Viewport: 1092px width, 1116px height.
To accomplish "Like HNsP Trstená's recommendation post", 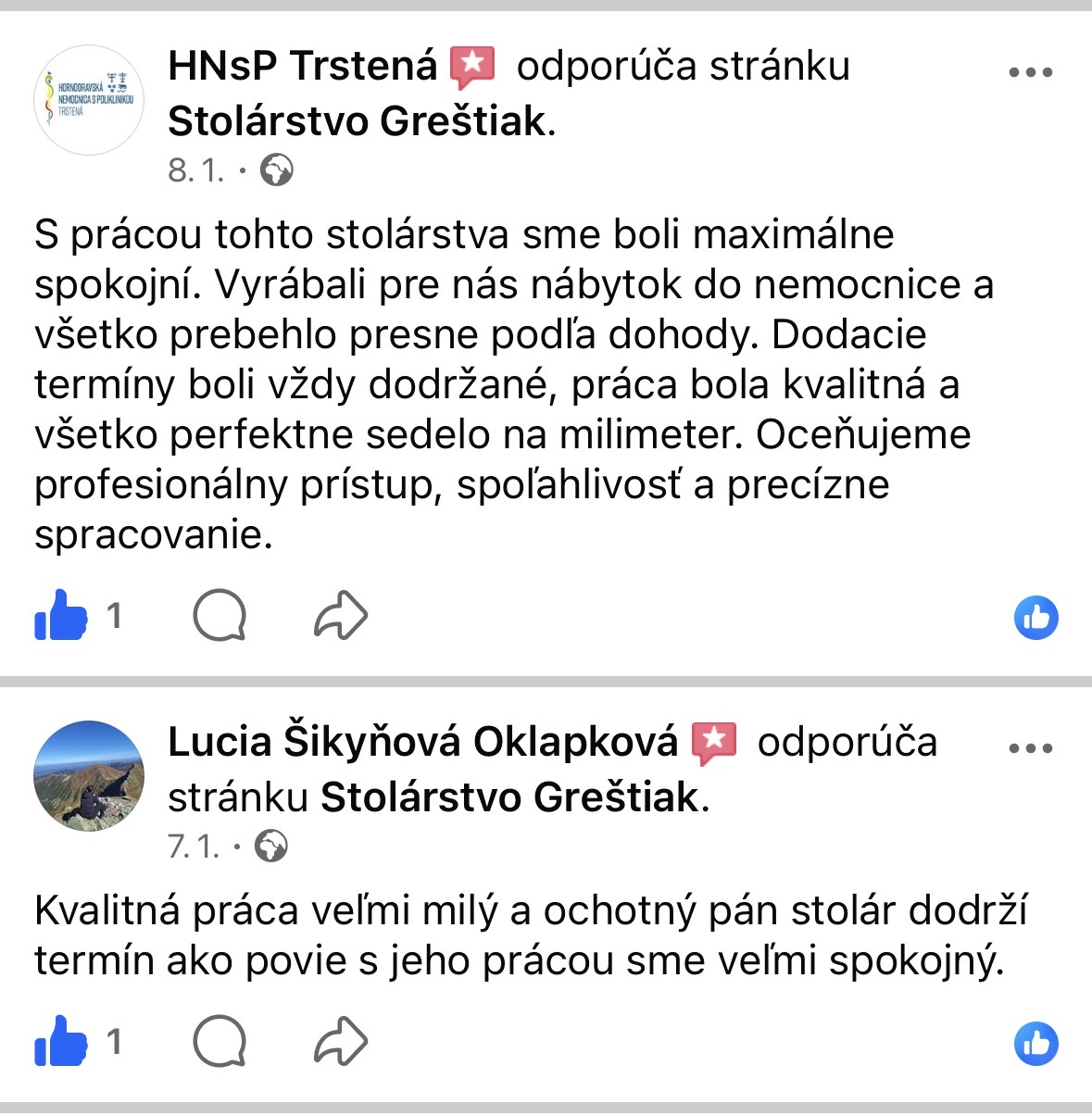I will (x=61, y=615).
